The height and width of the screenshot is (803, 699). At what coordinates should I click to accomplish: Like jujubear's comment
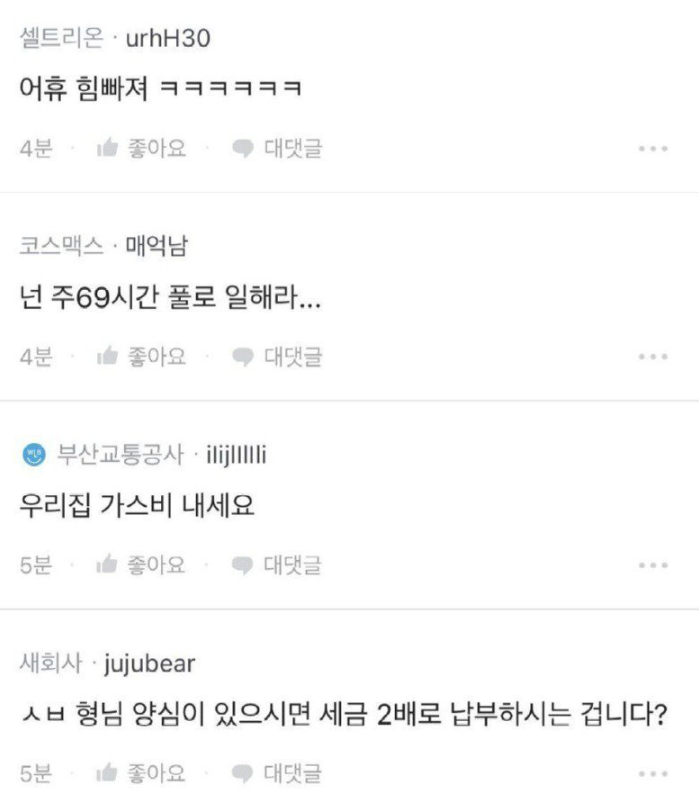141,773
